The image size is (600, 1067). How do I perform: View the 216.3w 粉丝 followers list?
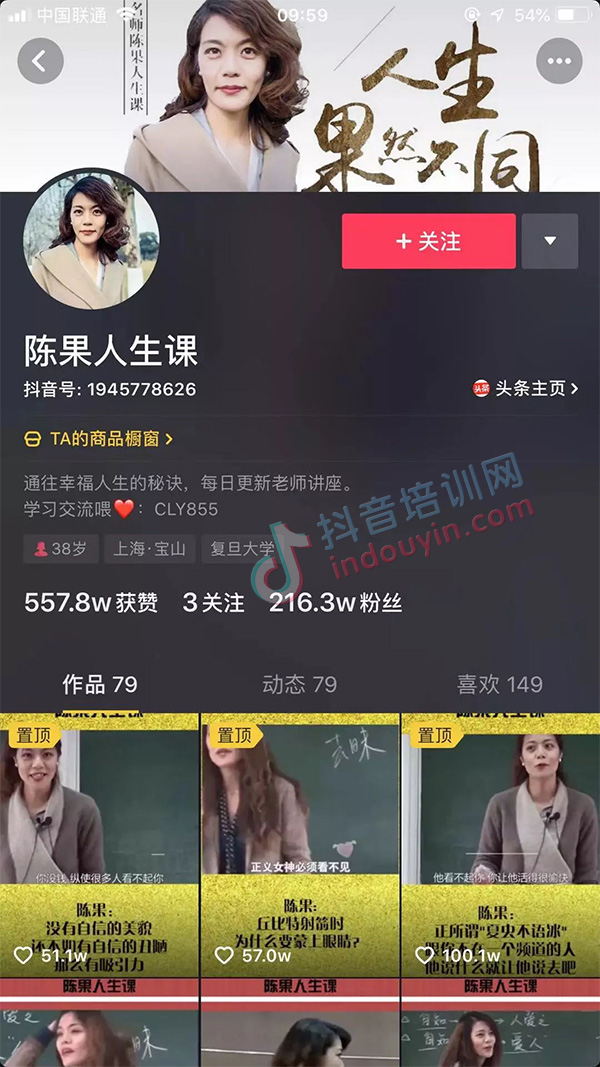[335, 602]
